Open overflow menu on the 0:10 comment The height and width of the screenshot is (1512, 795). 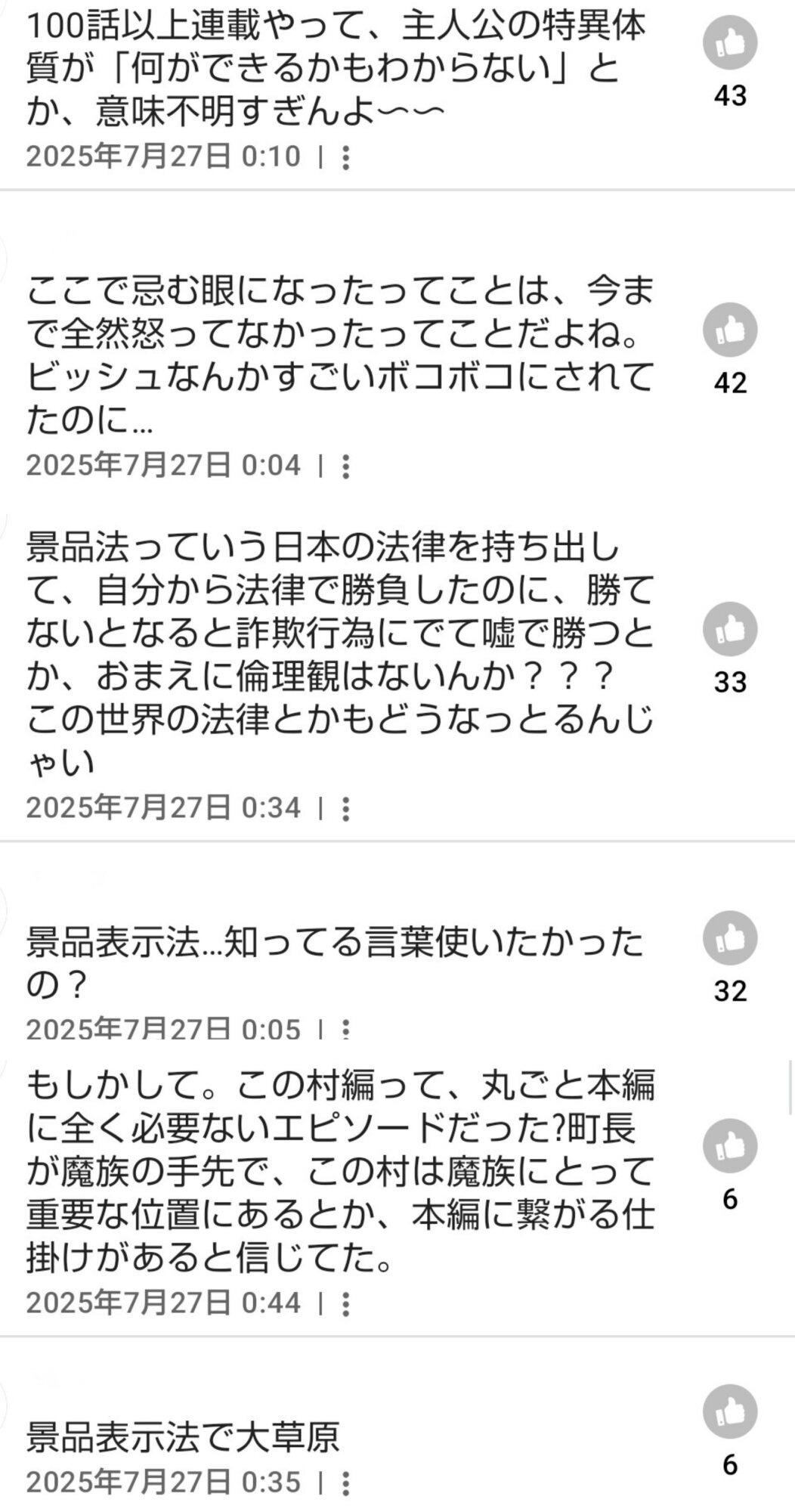345,157
